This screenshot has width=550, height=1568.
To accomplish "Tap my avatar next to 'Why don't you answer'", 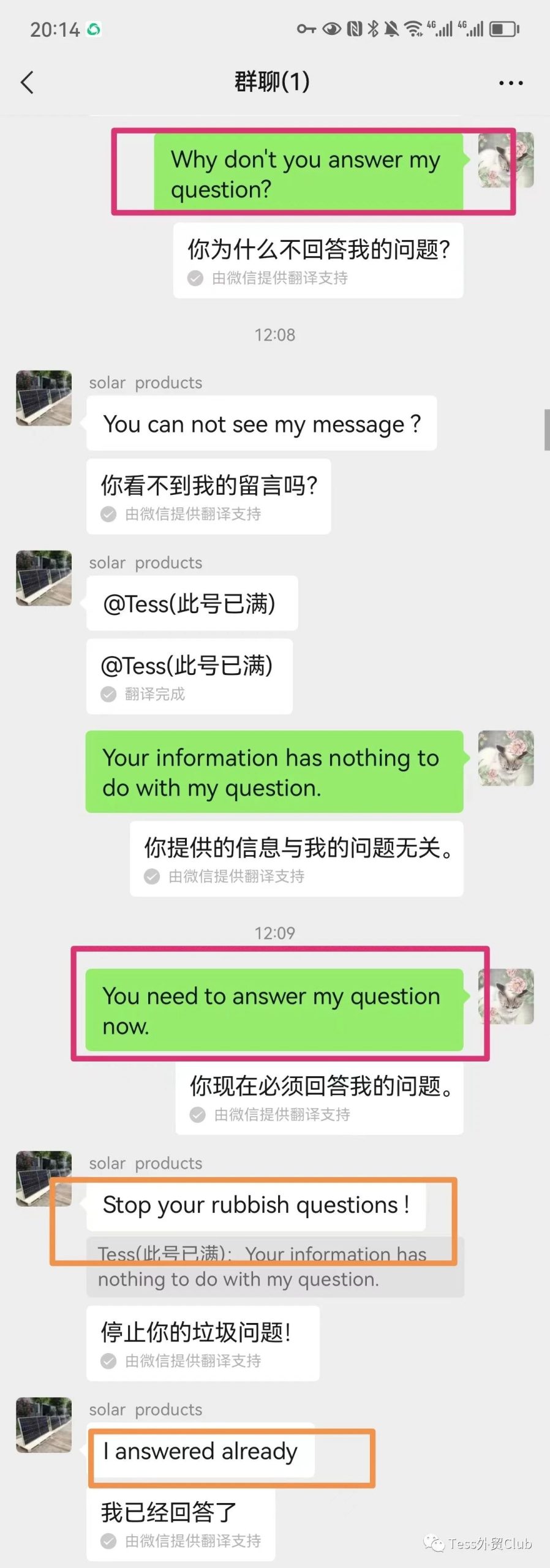I will pos(505,160).
